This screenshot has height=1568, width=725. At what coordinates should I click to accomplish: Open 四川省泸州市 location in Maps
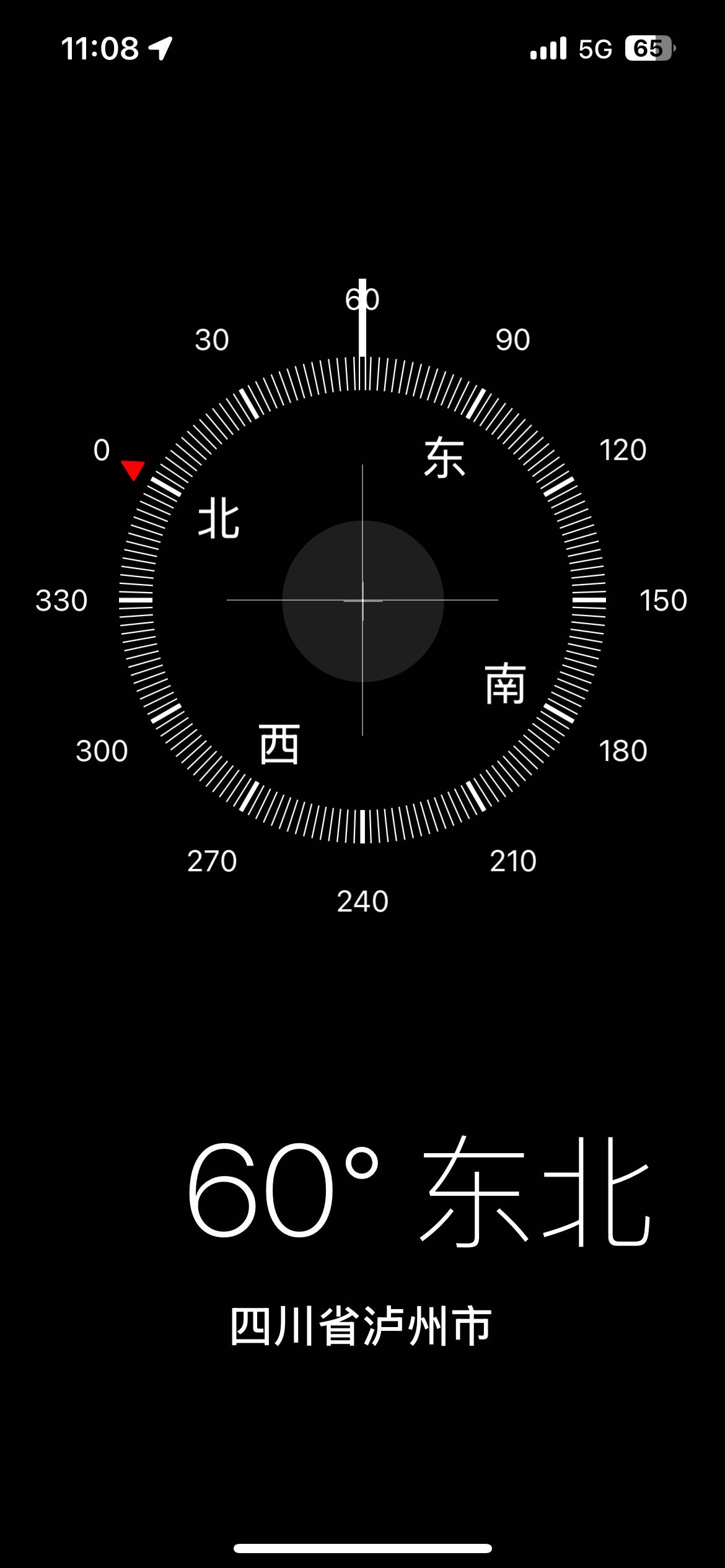361,1326
